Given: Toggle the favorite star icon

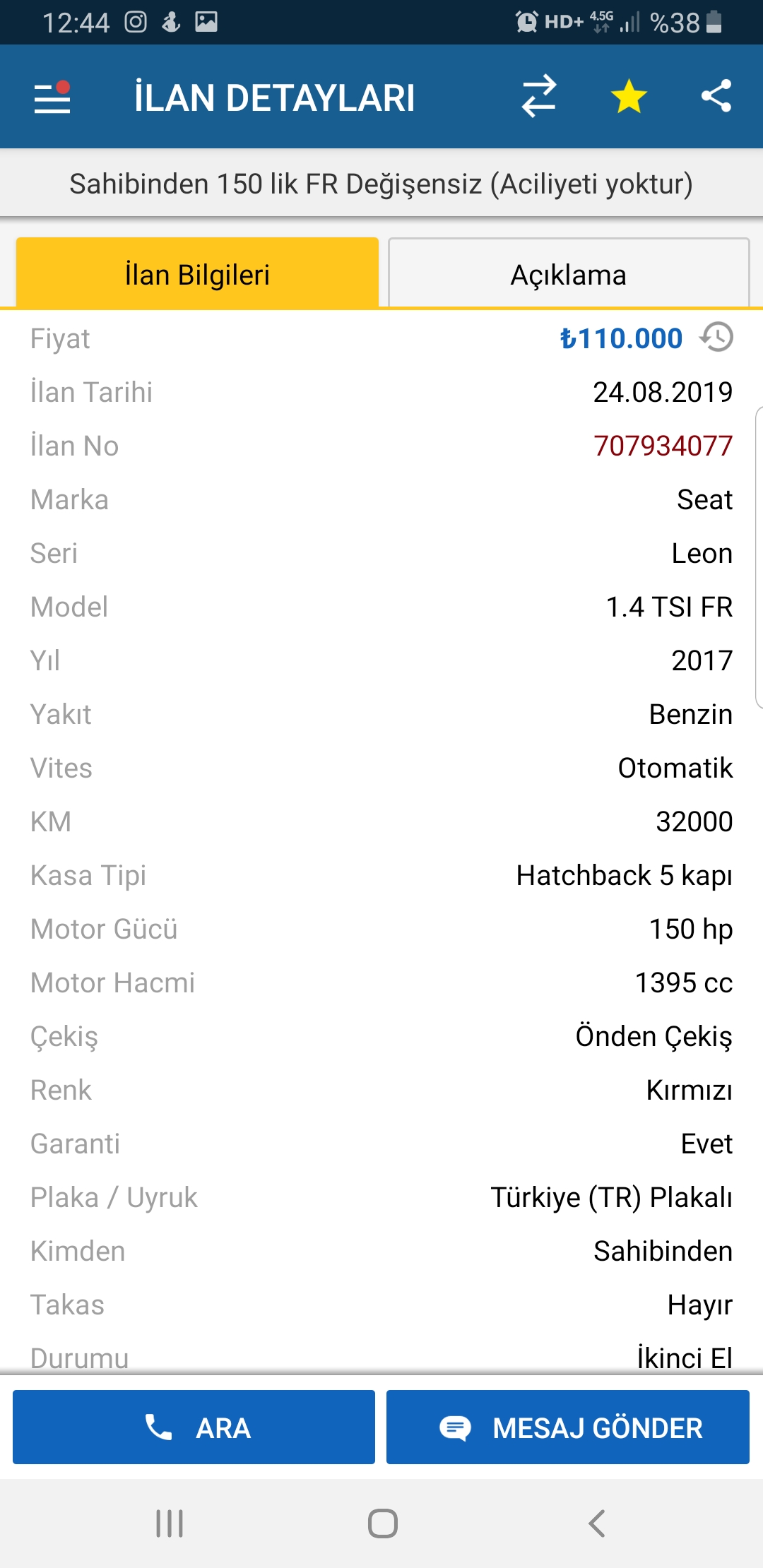Looking at the screenshot, I should 629,97.
